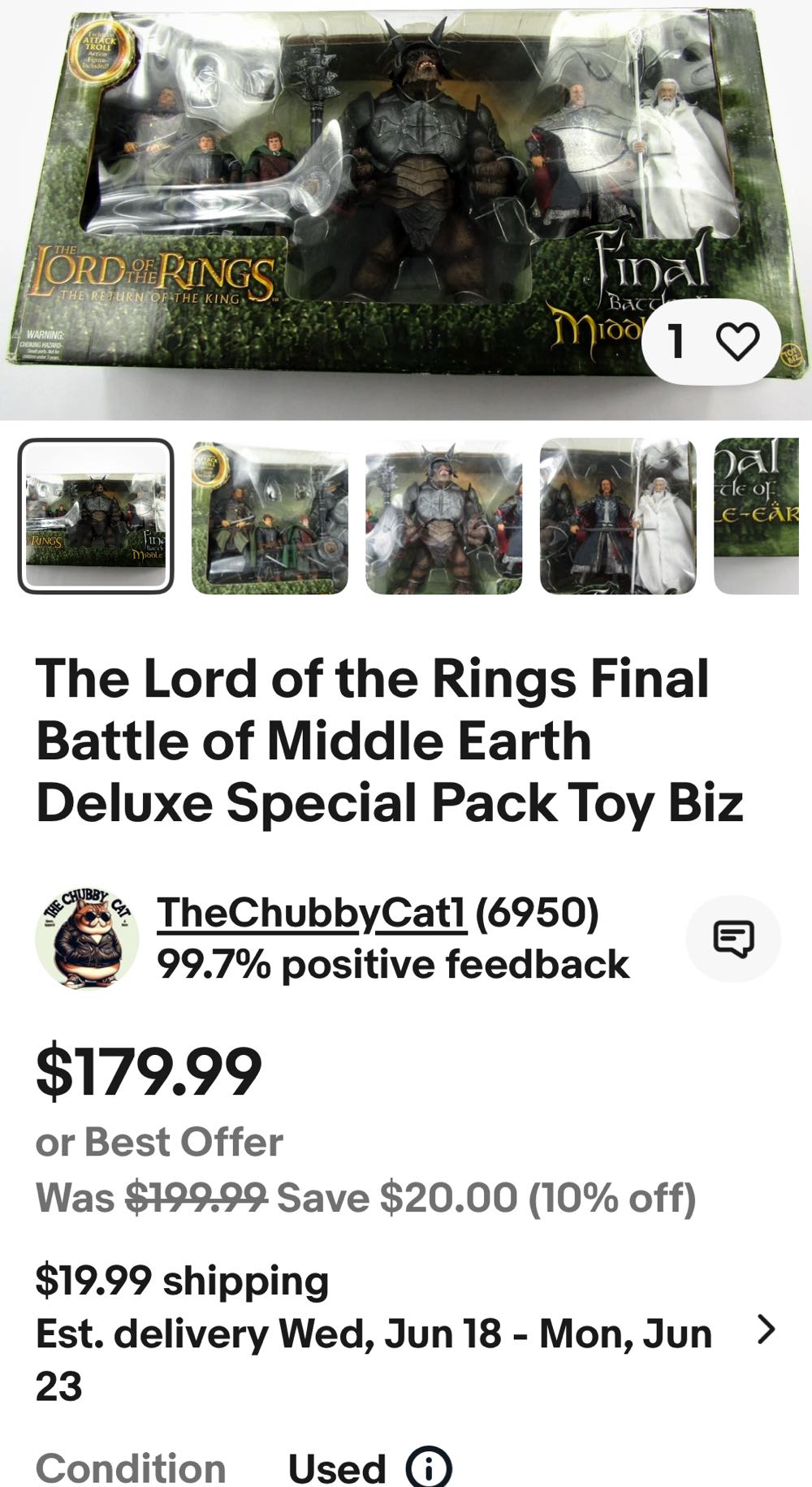Open shipping and delivery details chevron
Image resolution: width=812 pixels, height=1487 pixels.
[x=765, y=1330]
